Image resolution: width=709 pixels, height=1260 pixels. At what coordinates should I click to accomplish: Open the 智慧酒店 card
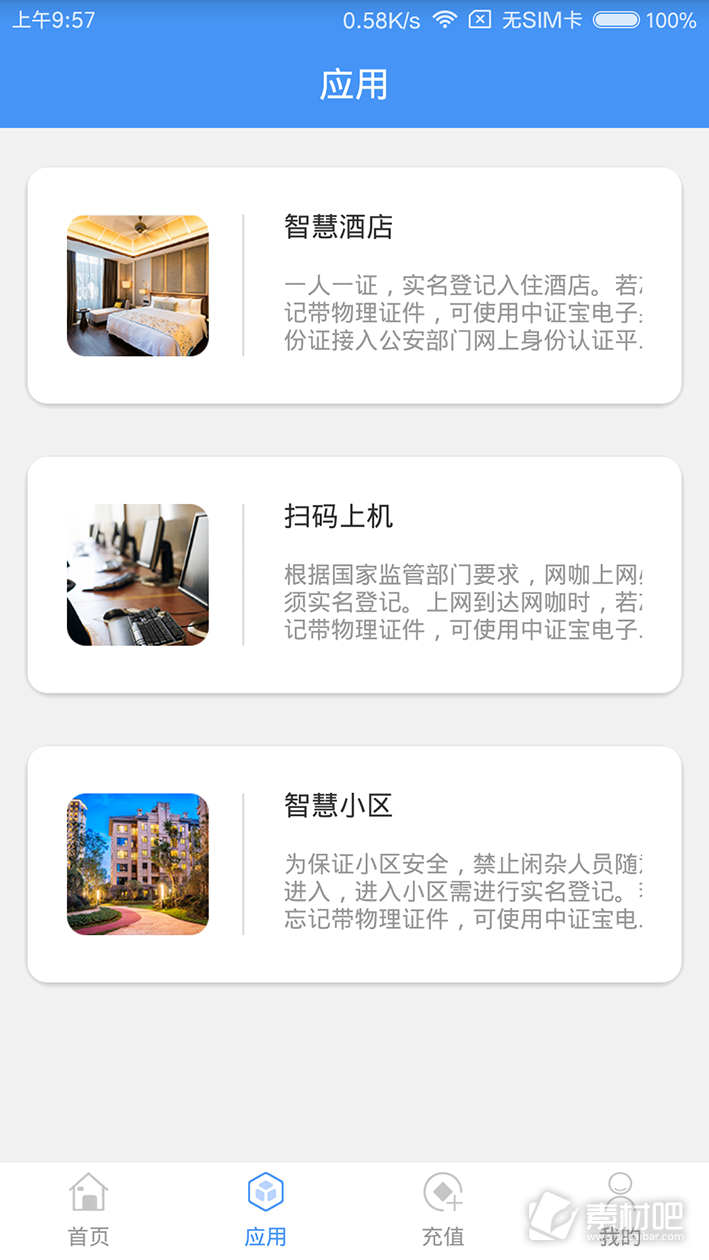(x=354, y=286)
